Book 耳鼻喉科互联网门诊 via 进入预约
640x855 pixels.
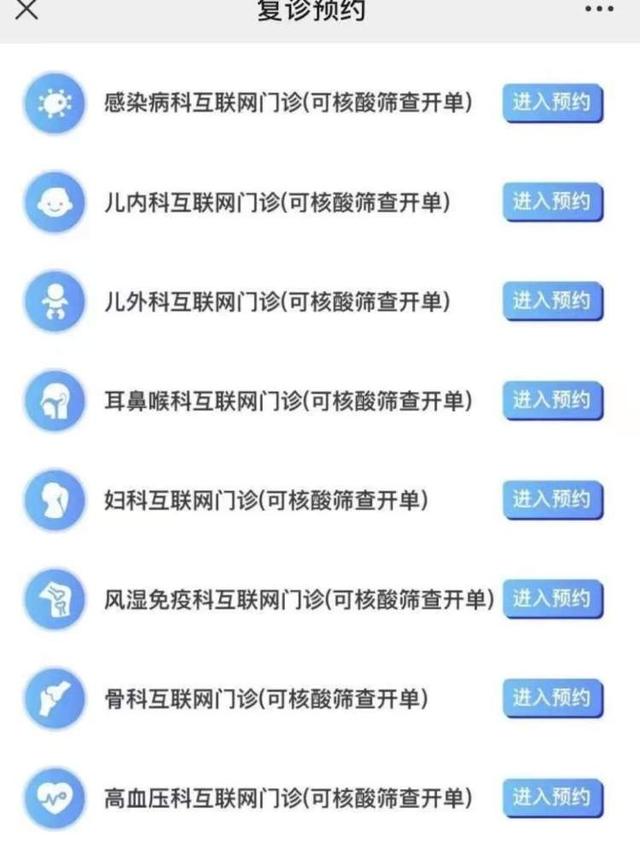[552, 400]
